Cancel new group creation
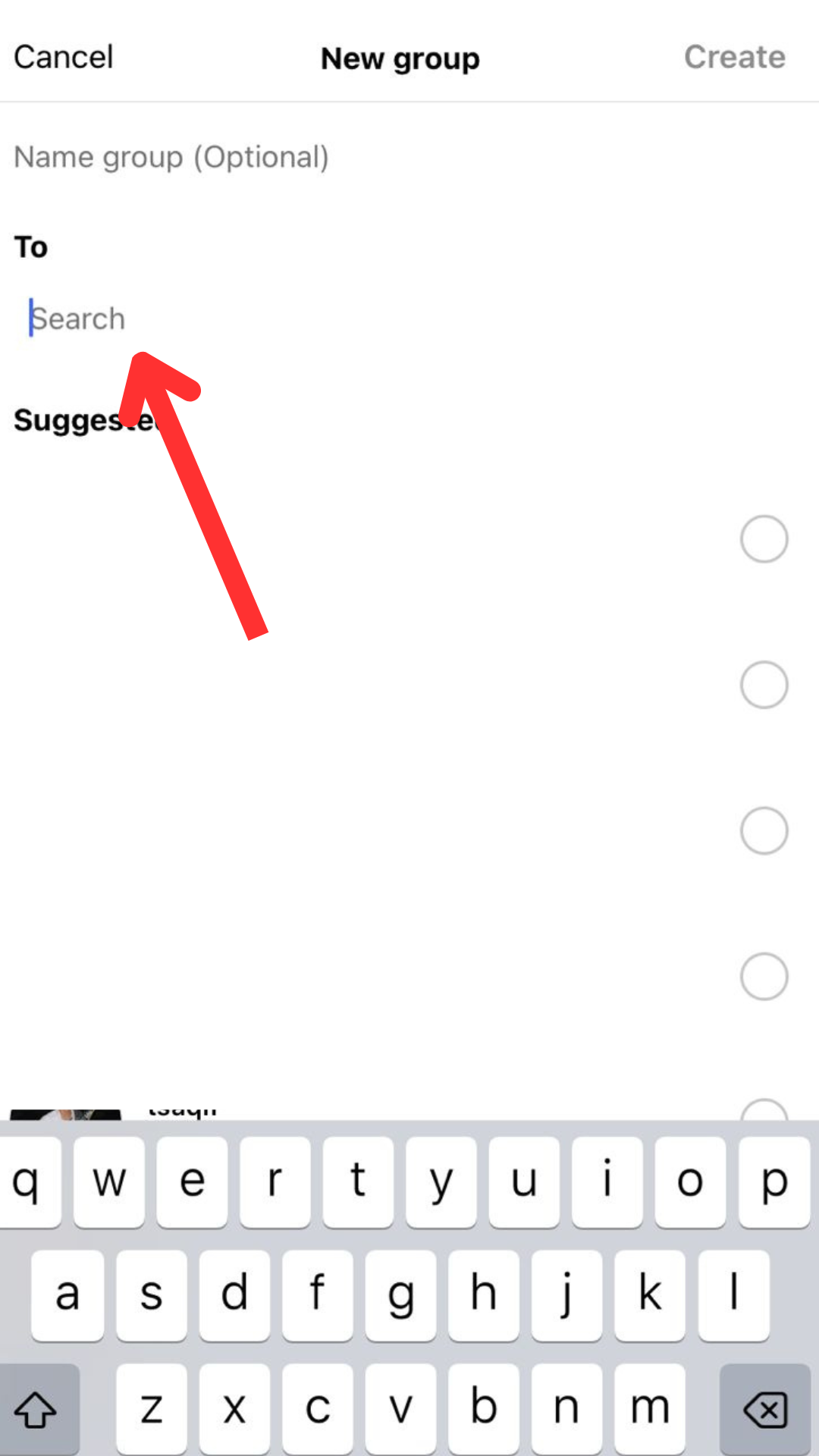 [x=64, y=58]
